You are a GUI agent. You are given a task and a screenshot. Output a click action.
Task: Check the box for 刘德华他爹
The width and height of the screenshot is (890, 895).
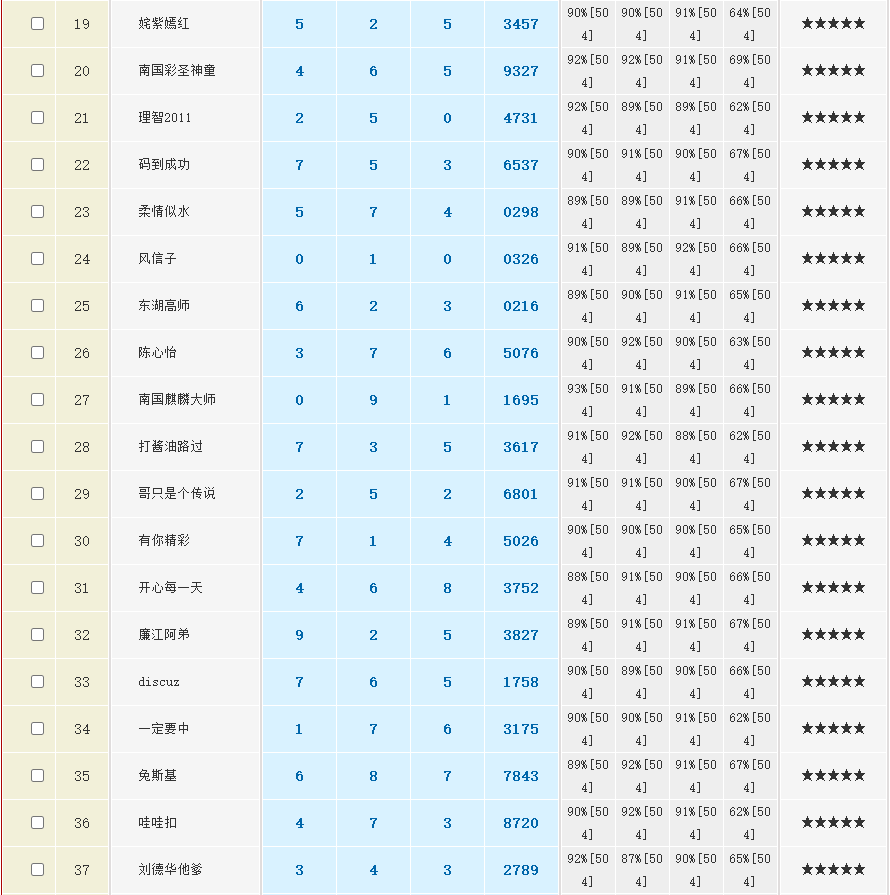click(x=38, y=869)
